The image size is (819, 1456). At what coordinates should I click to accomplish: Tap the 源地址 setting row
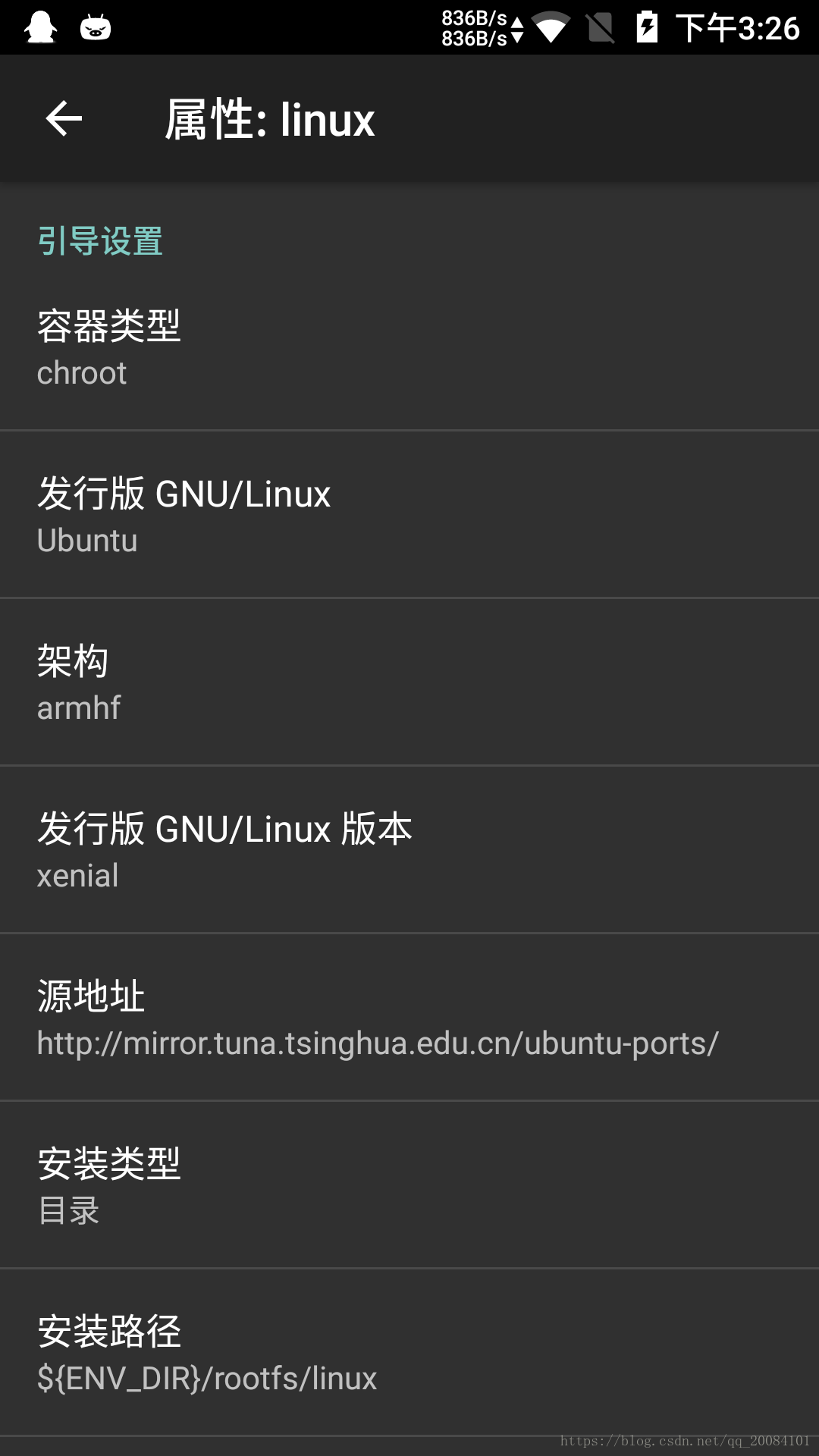pyautogui.click(x=409, y=1016)
